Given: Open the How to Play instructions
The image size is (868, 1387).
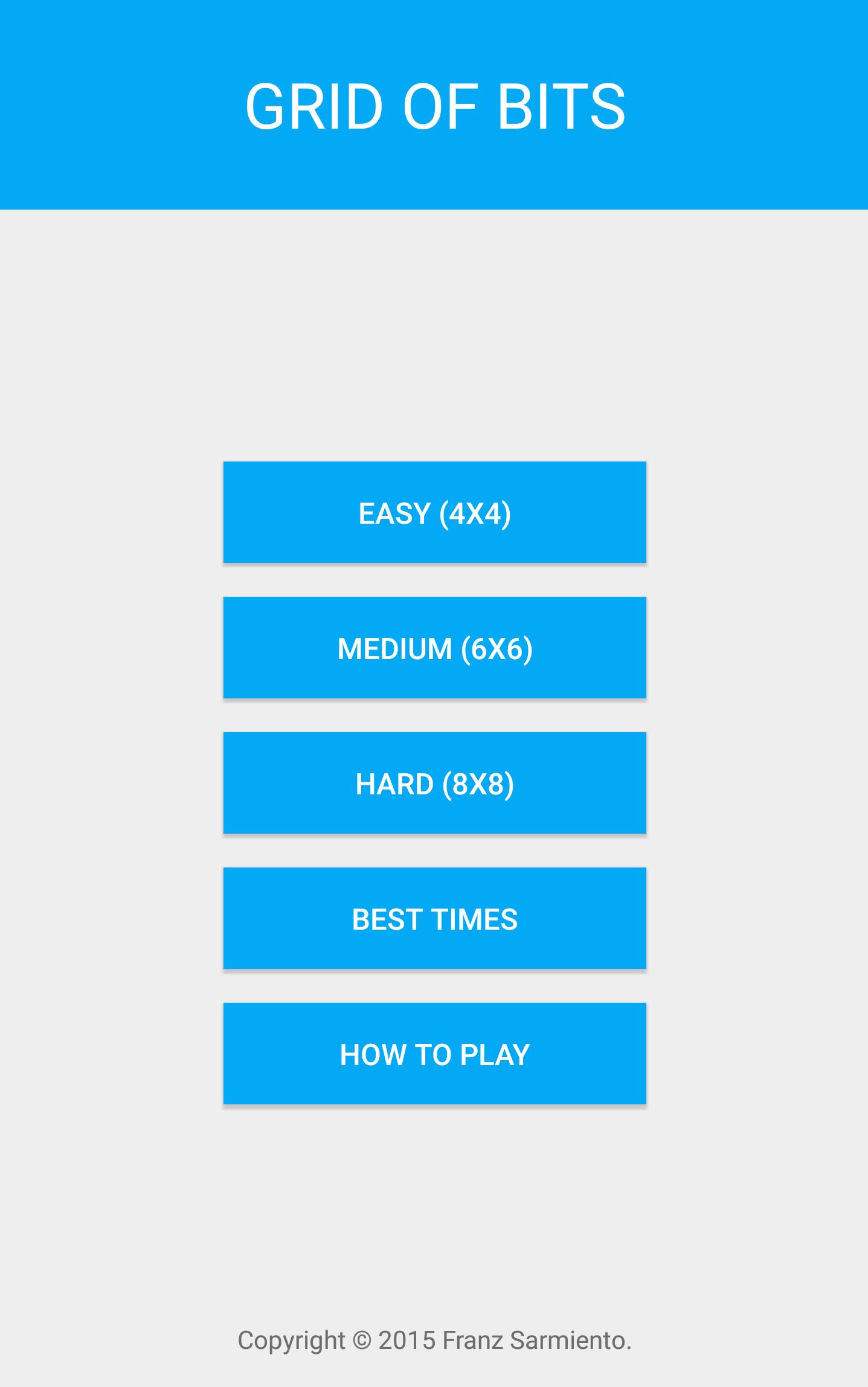Looking at the screenshot, I should coord(434,1054).
